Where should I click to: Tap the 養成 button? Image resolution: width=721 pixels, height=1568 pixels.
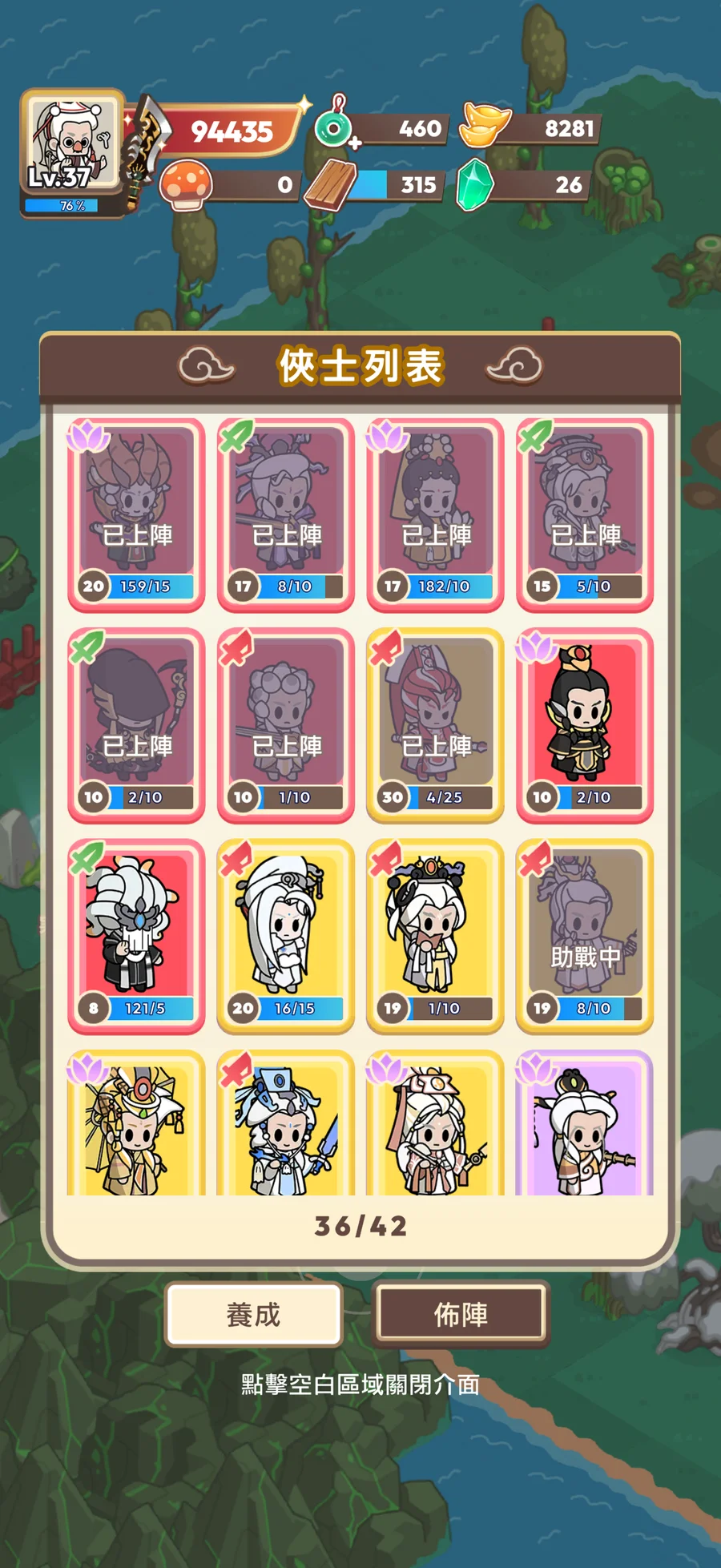253,1314
